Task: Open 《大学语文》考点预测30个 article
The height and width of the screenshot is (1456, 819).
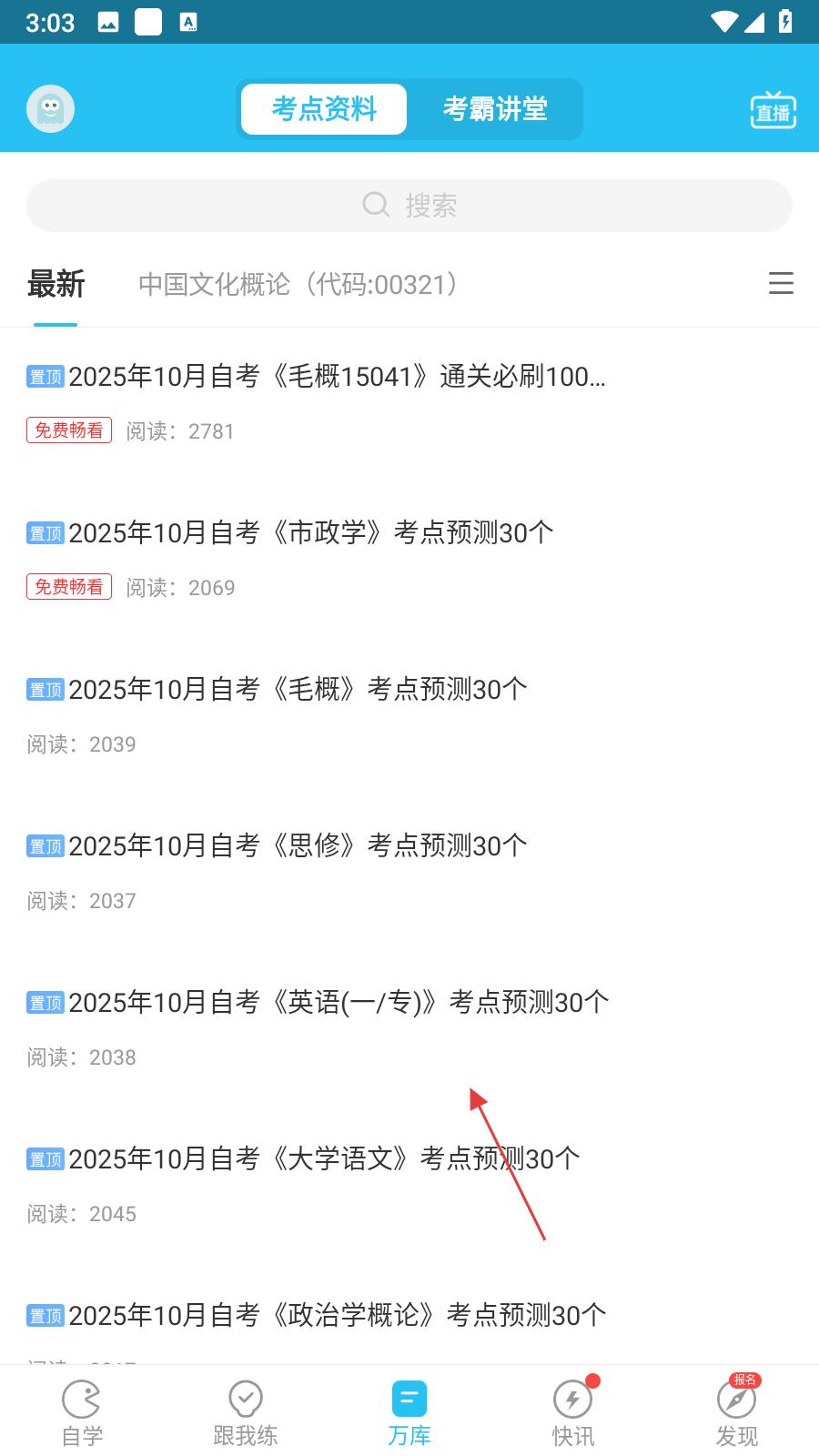Action: (x=323, y=1159)
